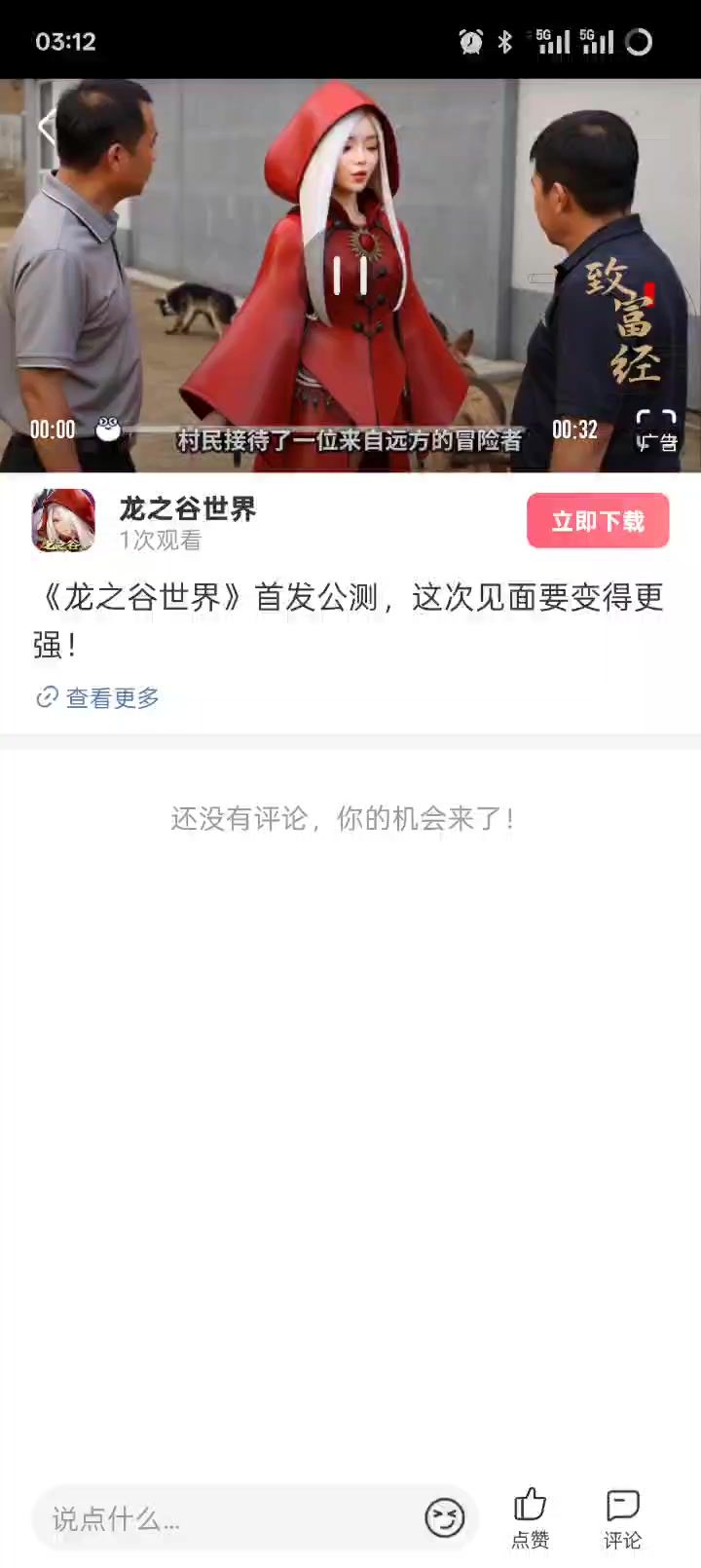Tap the 立即下载 download button
Image resolution: width=701 pixels, height=1568 pixels.
pyautogui.click(x=598, y=521)
